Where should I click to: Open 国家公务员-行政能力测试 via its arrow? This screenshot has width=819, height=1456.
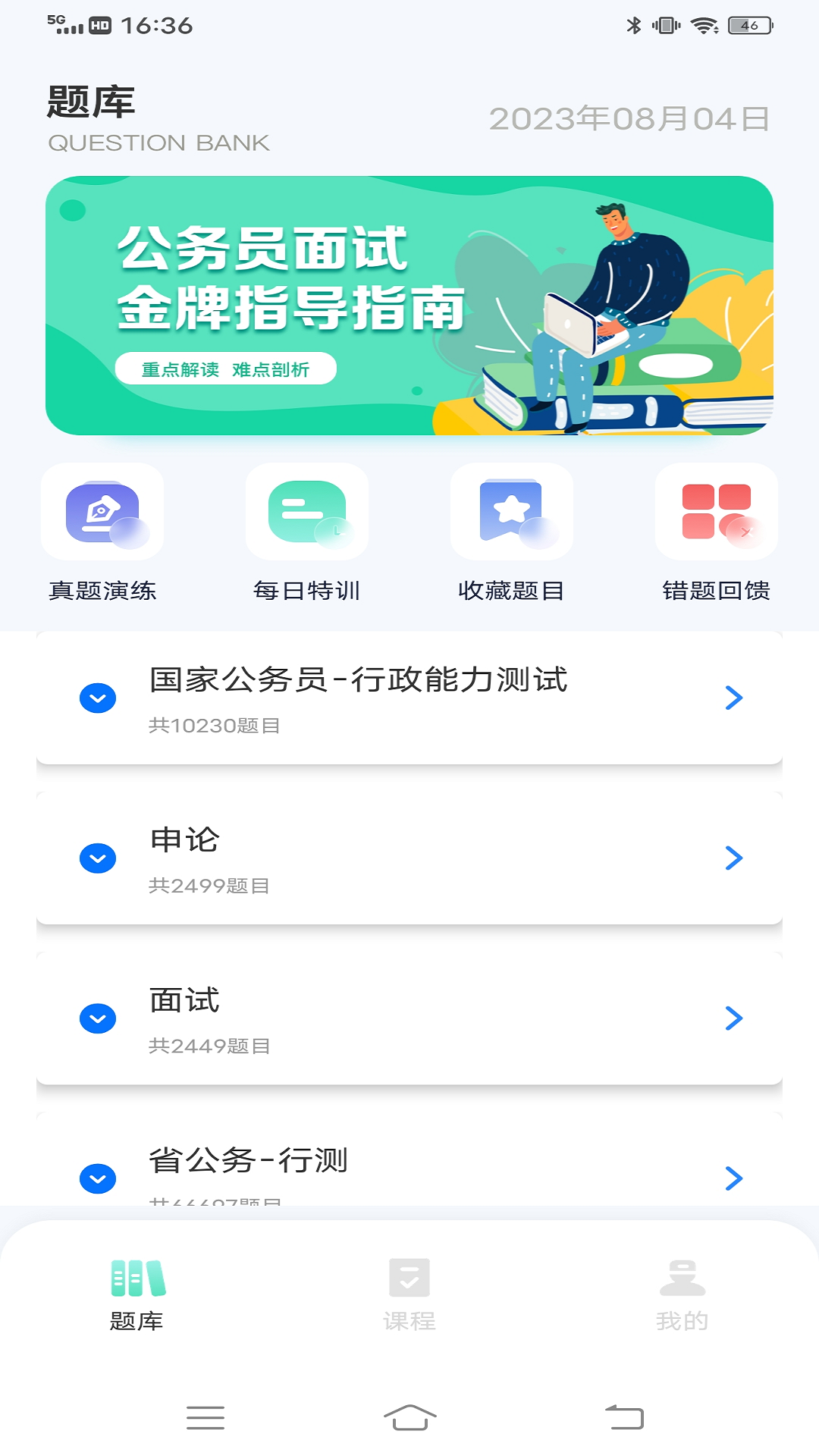tap(733, 698)
